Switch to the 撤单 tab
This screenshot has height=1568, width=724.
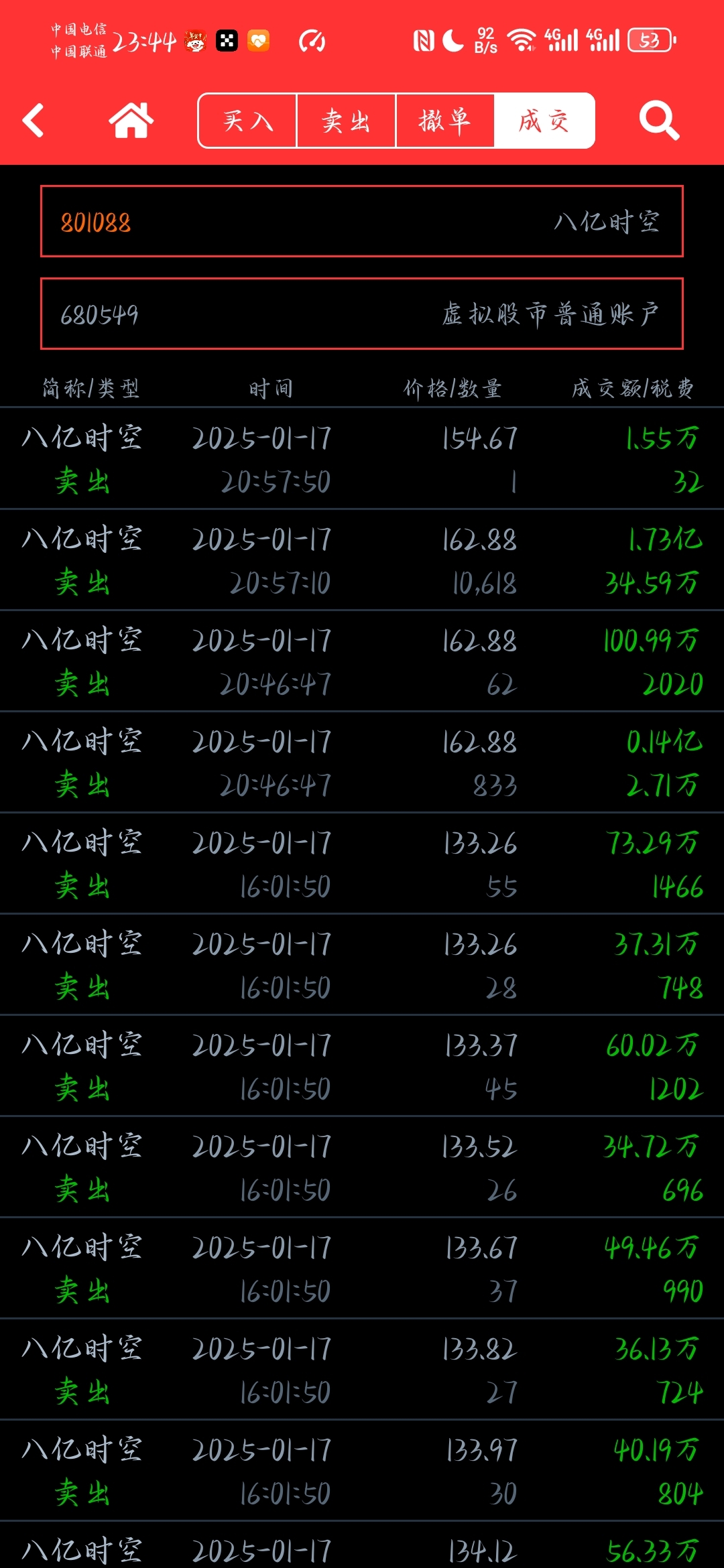pyautogui.click(x=445, y=121)
